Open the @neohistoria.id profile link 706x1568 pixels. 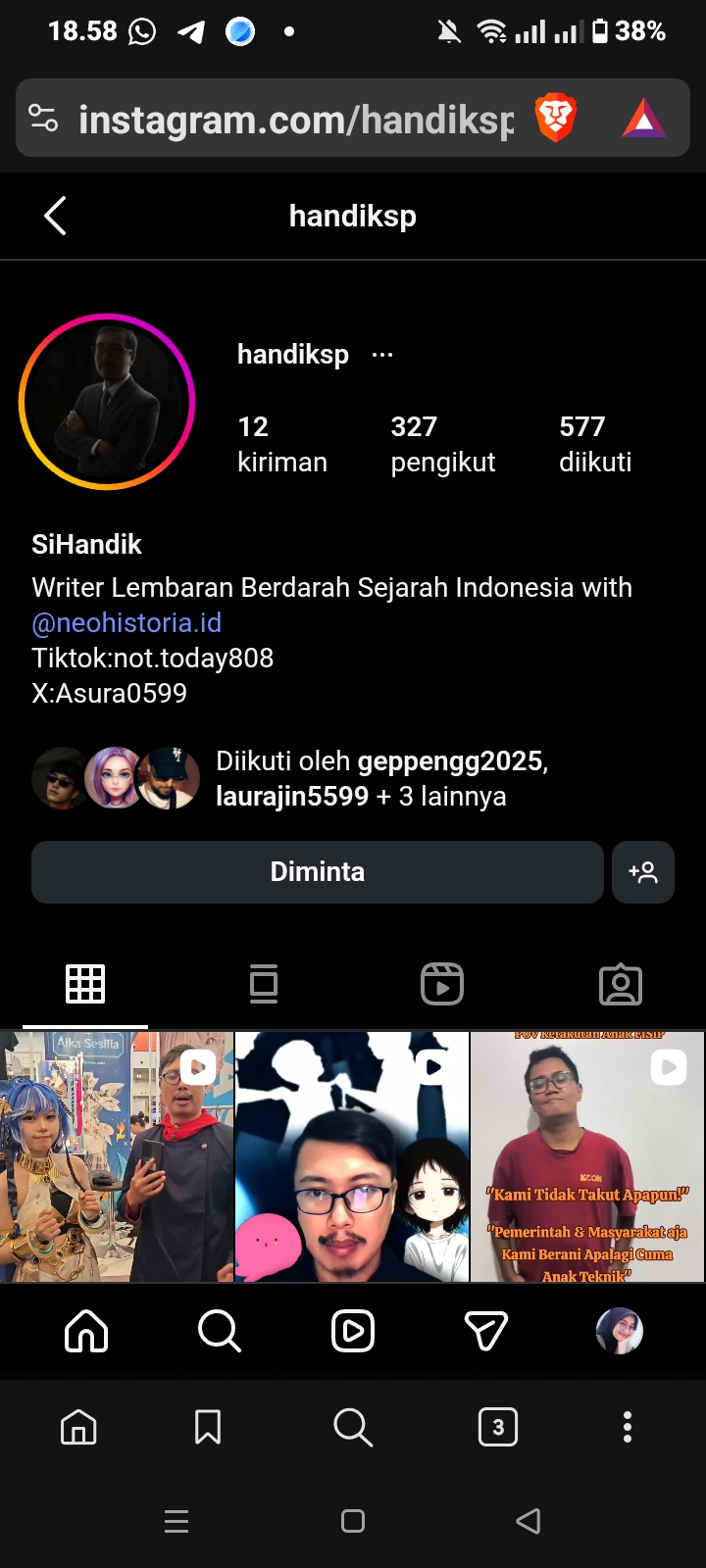126,623
